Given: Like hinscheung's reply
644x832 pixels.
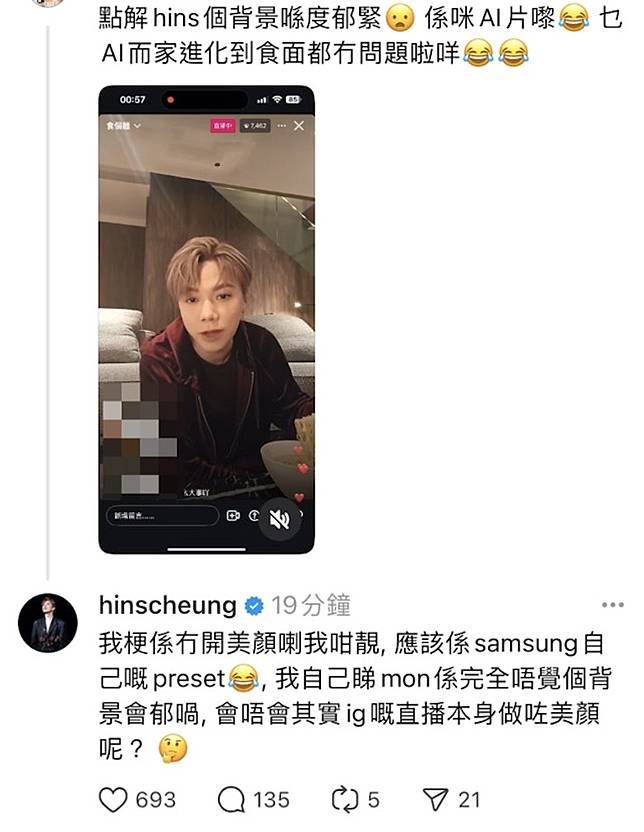Looking at the screenshot, I should (116, 799).
